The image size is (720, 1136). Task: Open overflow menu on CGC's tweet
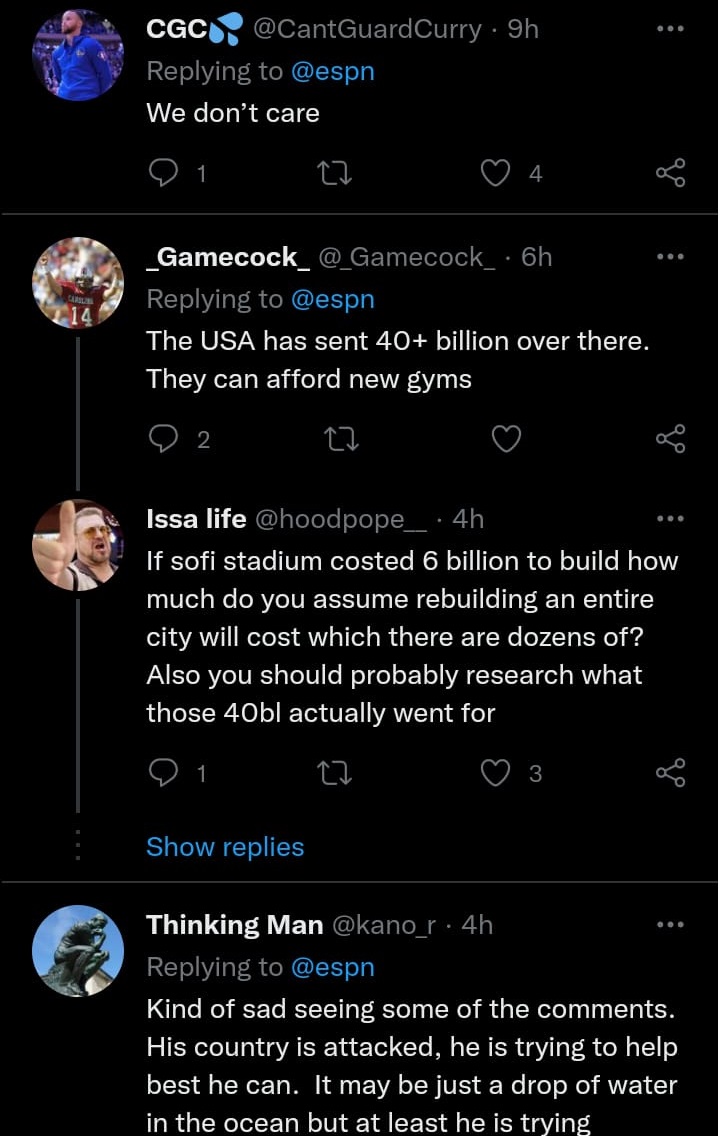670,29
